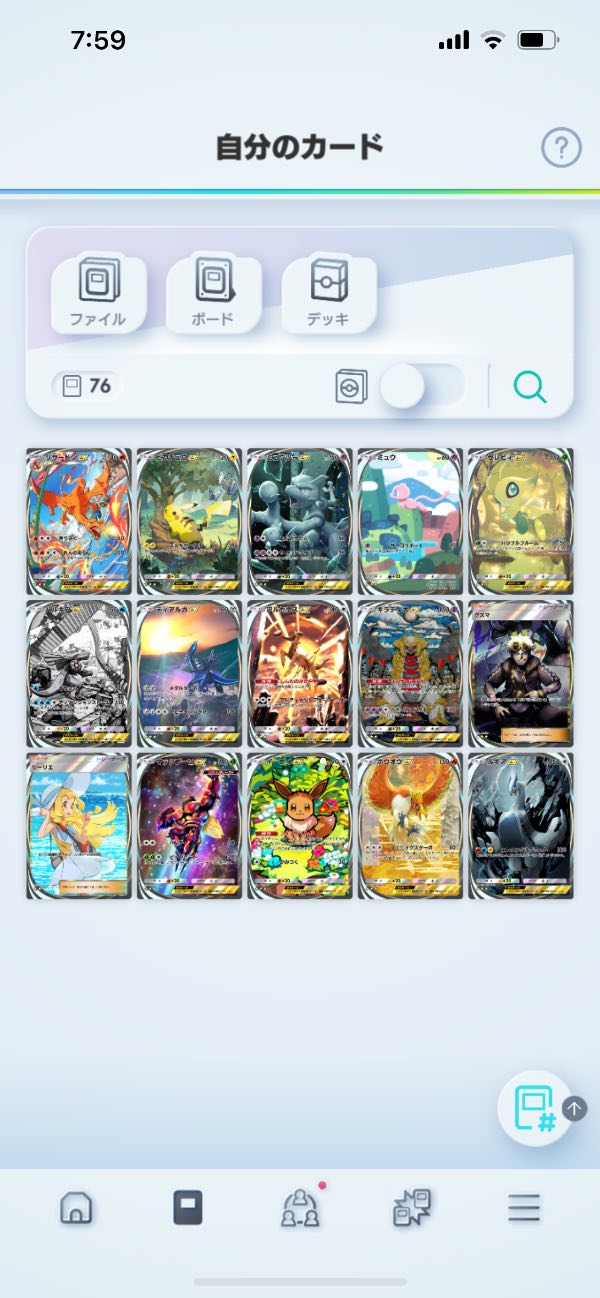The height and width of the screenshot is (1298, 600).
Task: Open the ミュウ card
Action: point(410,521)
